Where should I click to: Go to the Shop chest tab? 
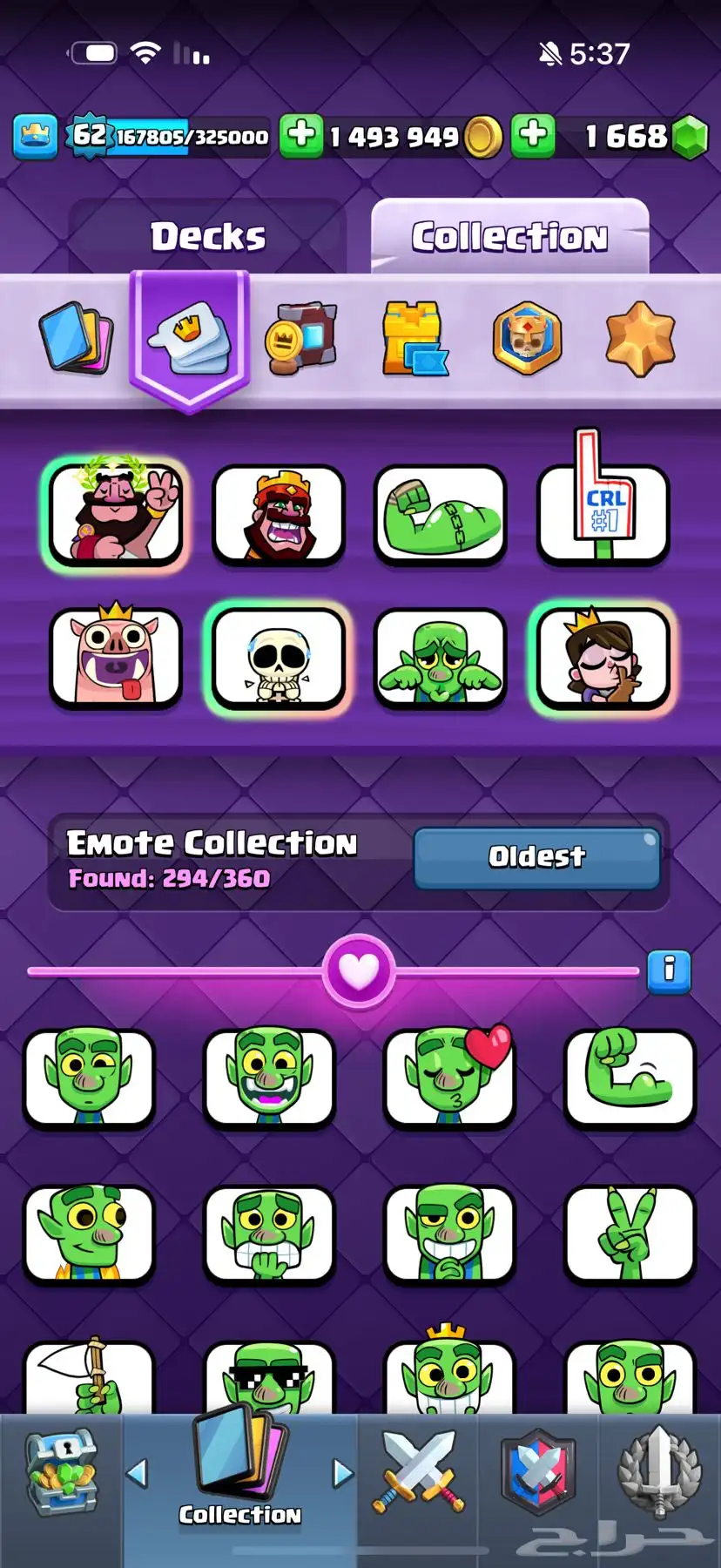coord(60,1474)
